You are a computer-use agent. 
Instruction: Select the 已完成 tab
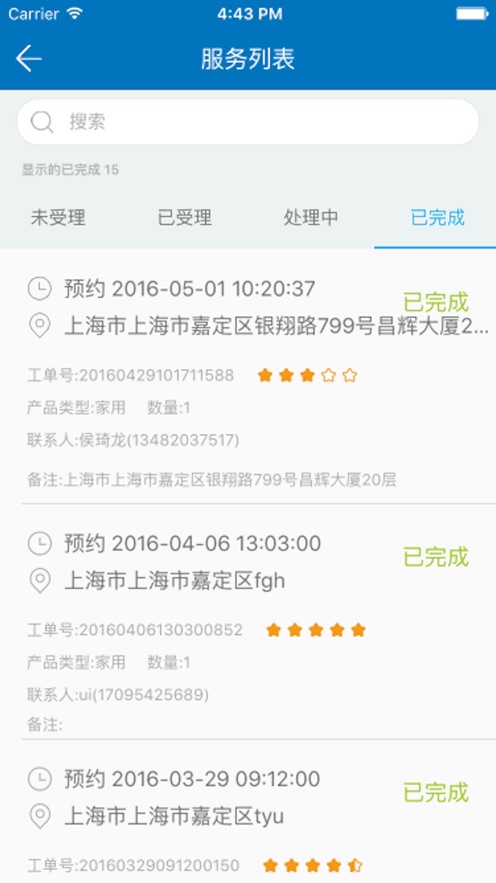click(x=437, y=217)
